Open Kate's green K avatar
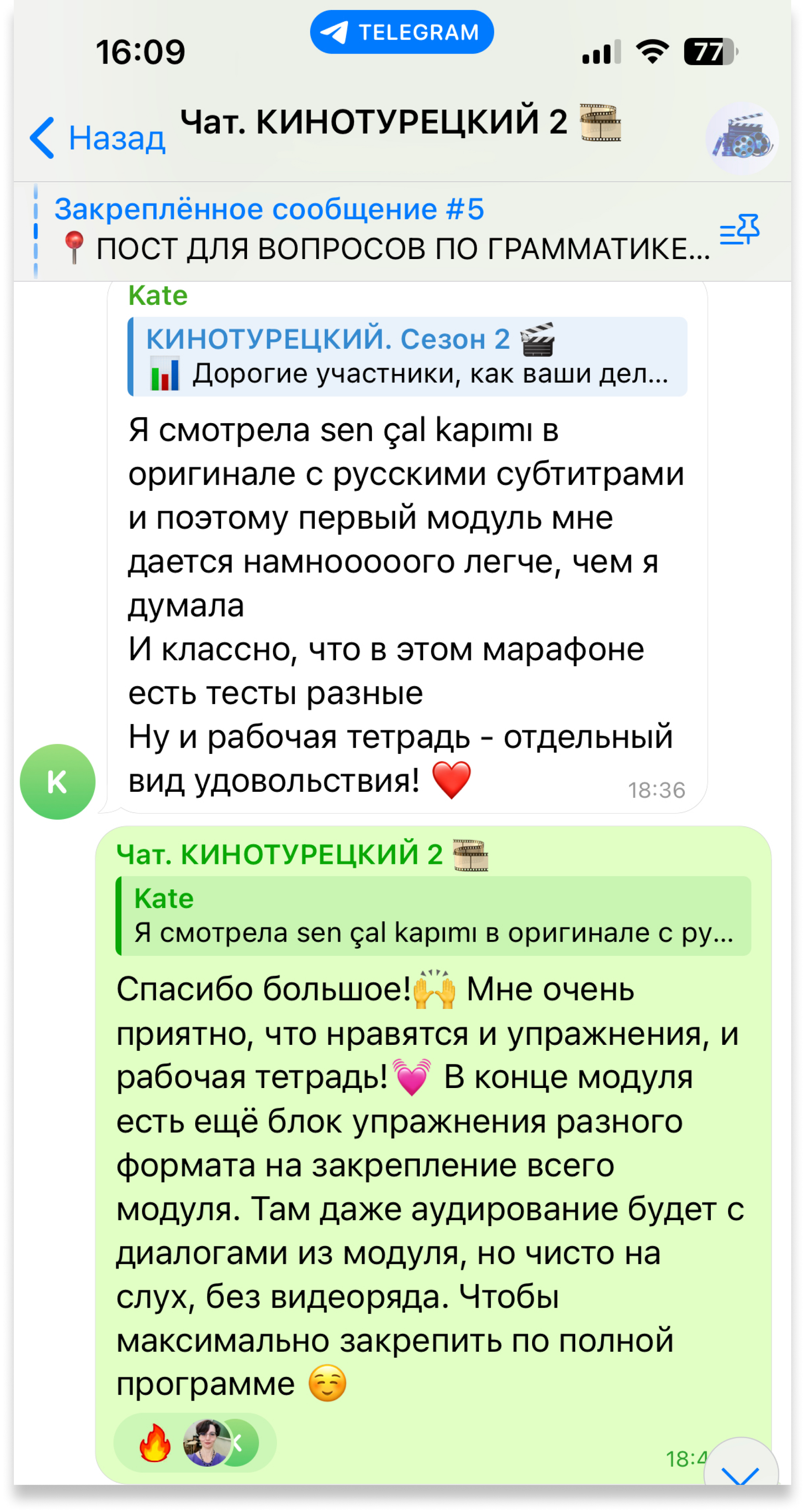The height and width of the screenshot is (1512, 805). click(57, 781)
